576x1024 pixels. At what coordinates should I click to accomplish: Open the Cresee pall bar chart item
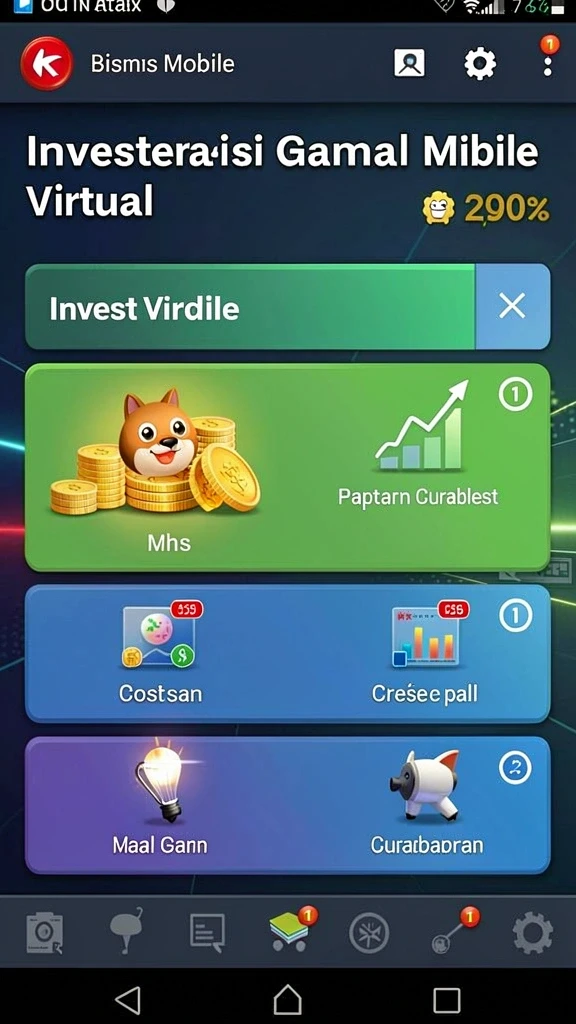click(426, 653)
